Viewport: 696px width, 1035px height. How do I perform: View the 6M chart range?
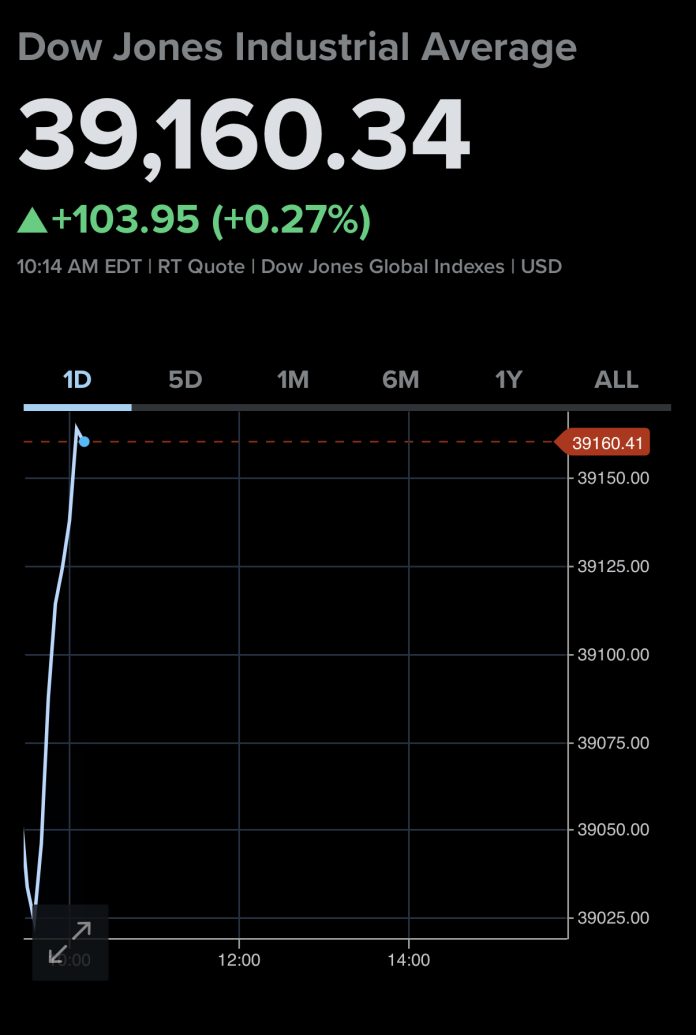(x=400, y=380)
